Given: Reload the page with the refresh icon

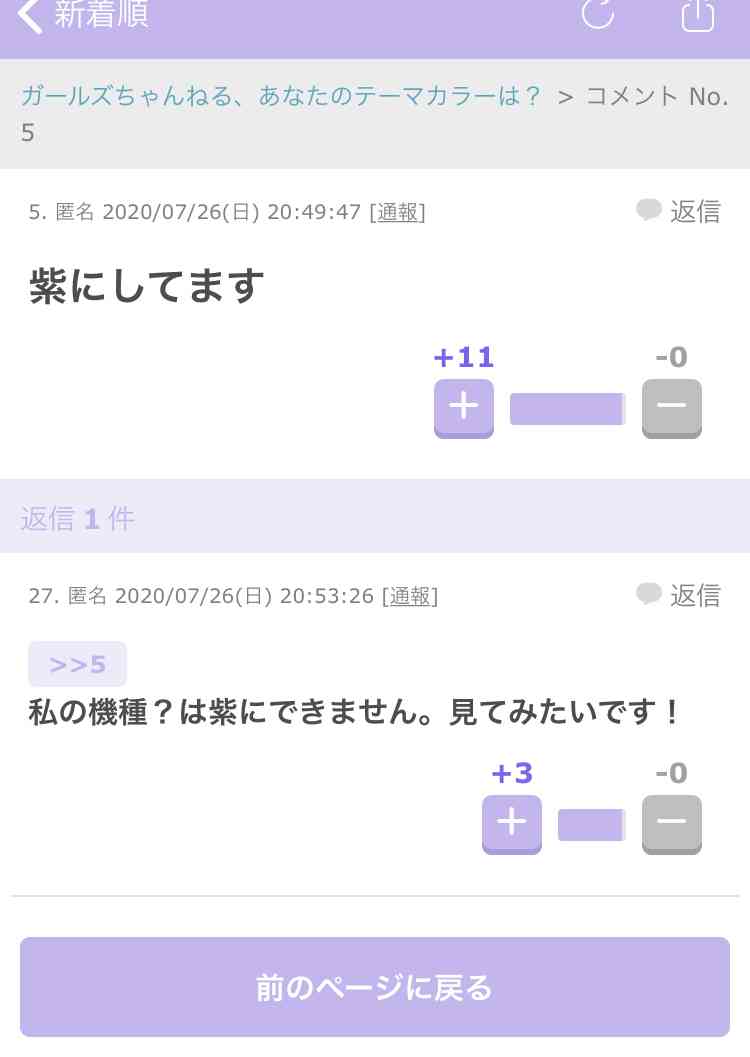Looking at the screenshot, I should (598, 13).
